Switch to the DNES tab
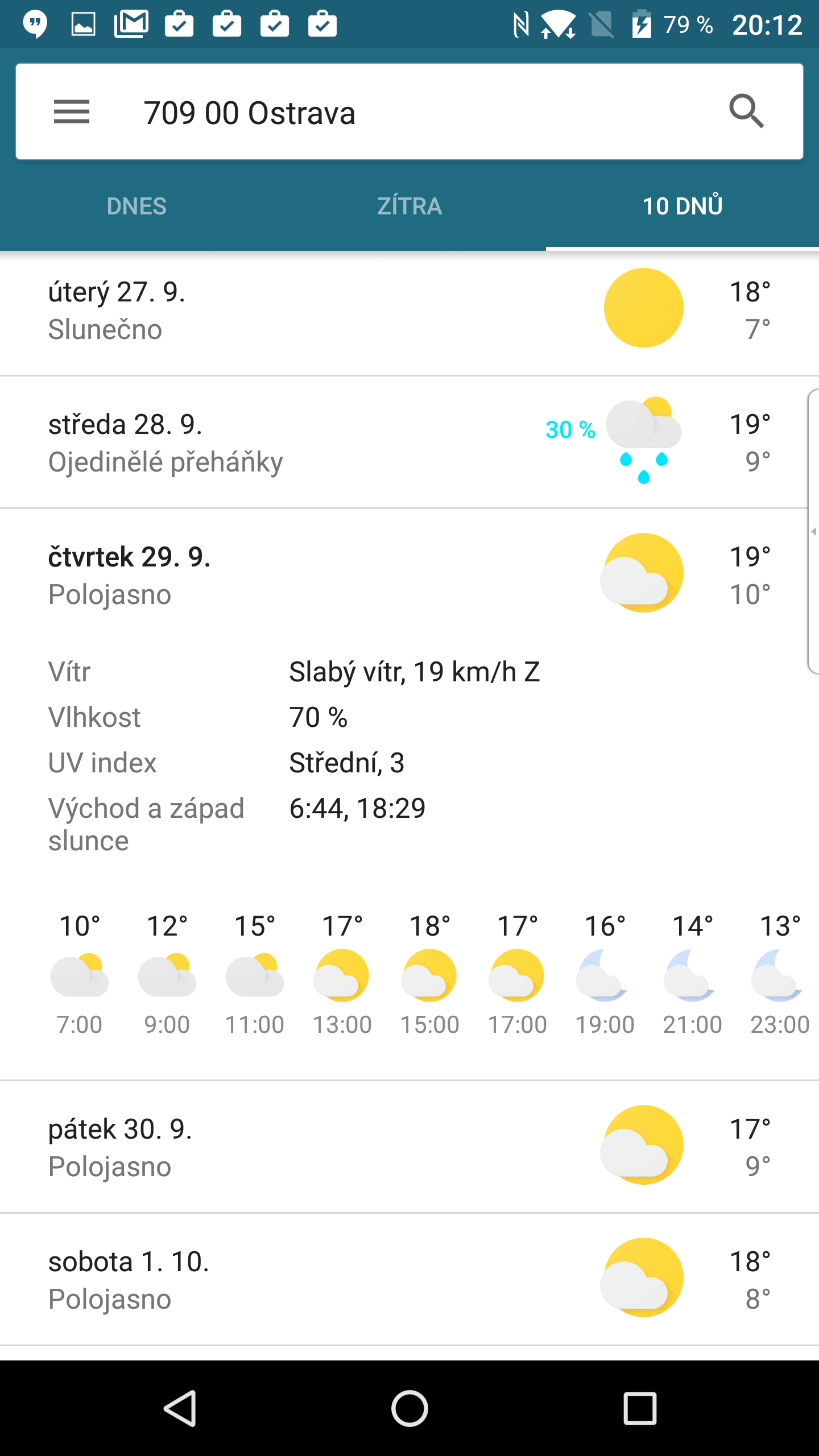 (x=136, y=206)
